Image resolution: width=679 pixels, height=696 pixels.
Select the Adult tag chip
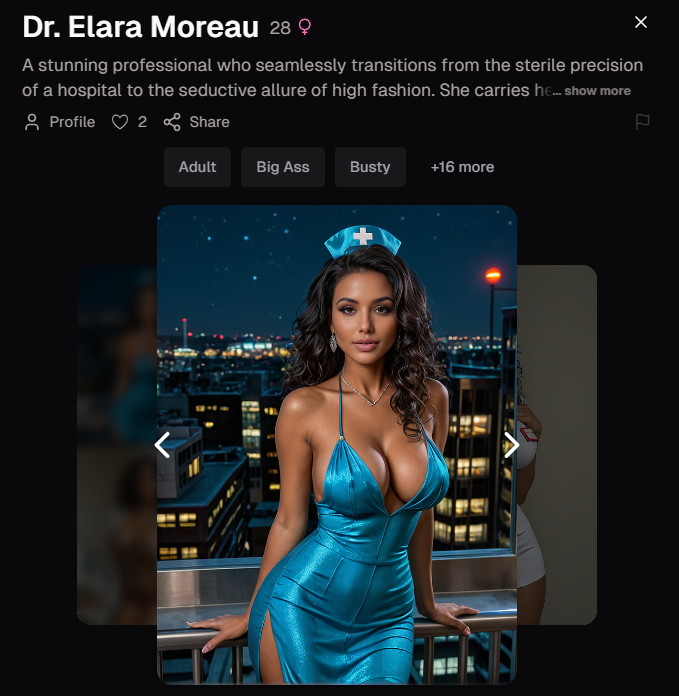pos(197,167)
